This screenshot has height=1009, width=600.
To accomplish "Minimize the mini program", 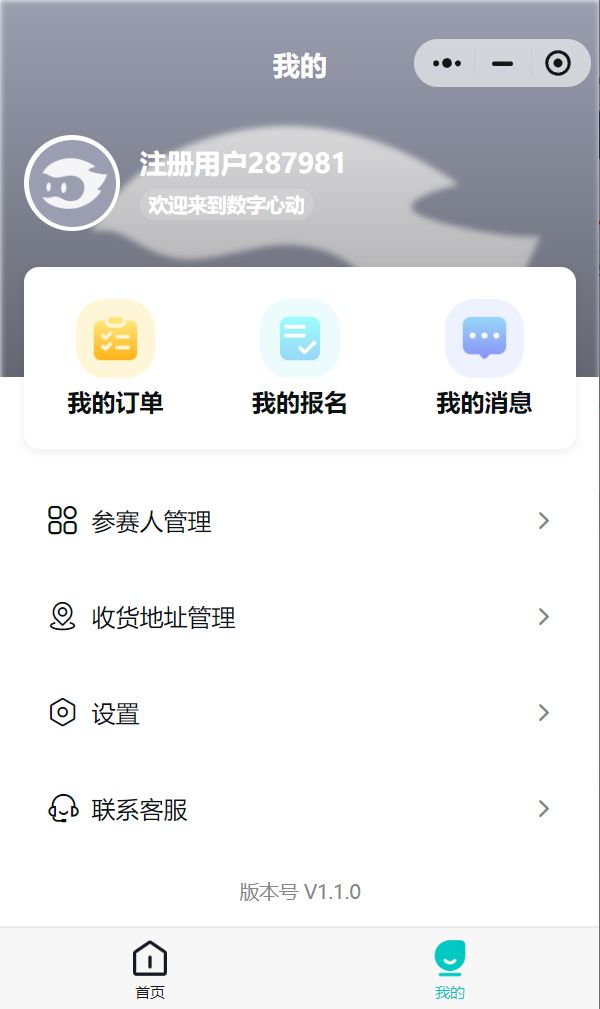I will (502, 64).
